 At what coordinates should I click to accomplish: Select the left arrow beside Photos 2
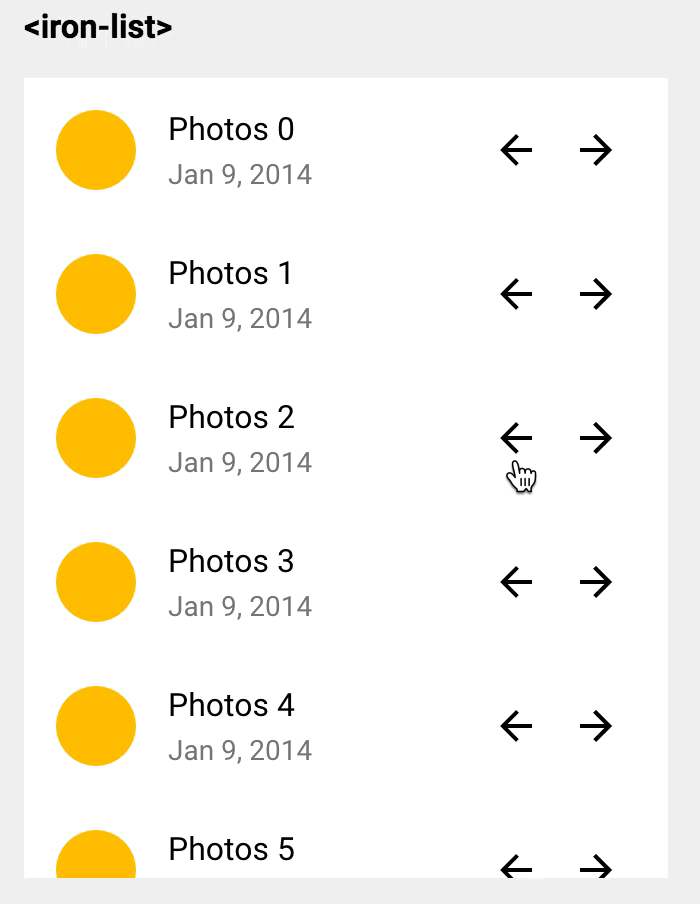tap(516, 438)
